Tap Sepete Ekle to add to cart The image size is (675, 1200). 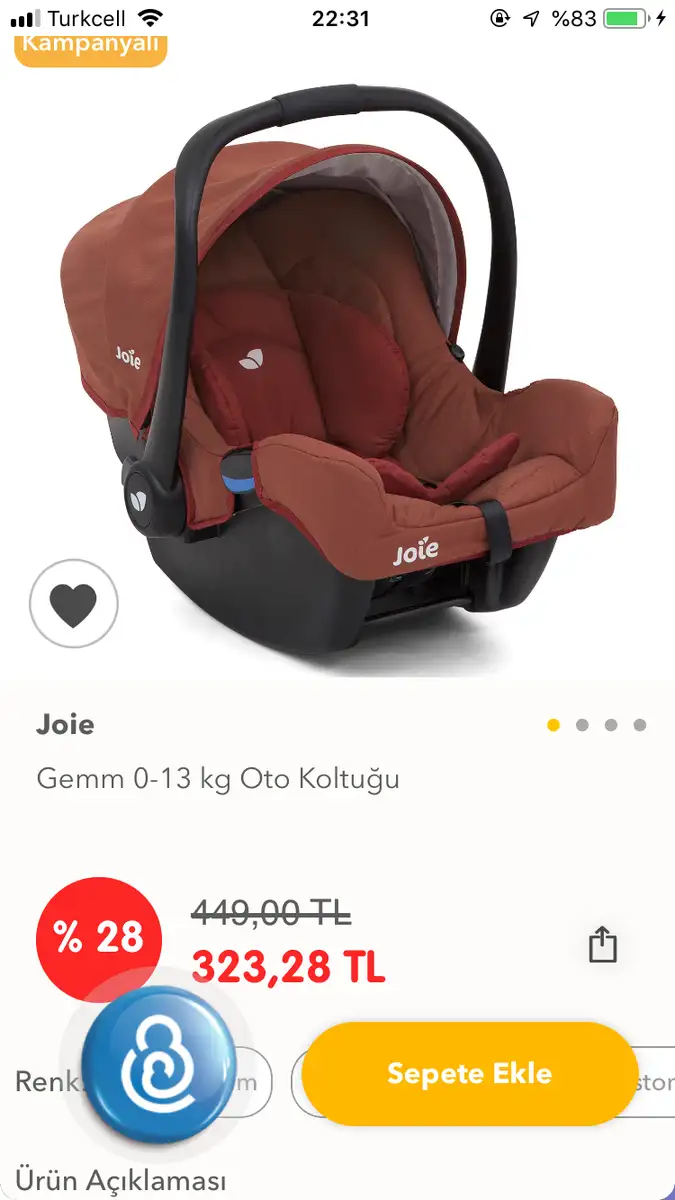point(470,1074)
